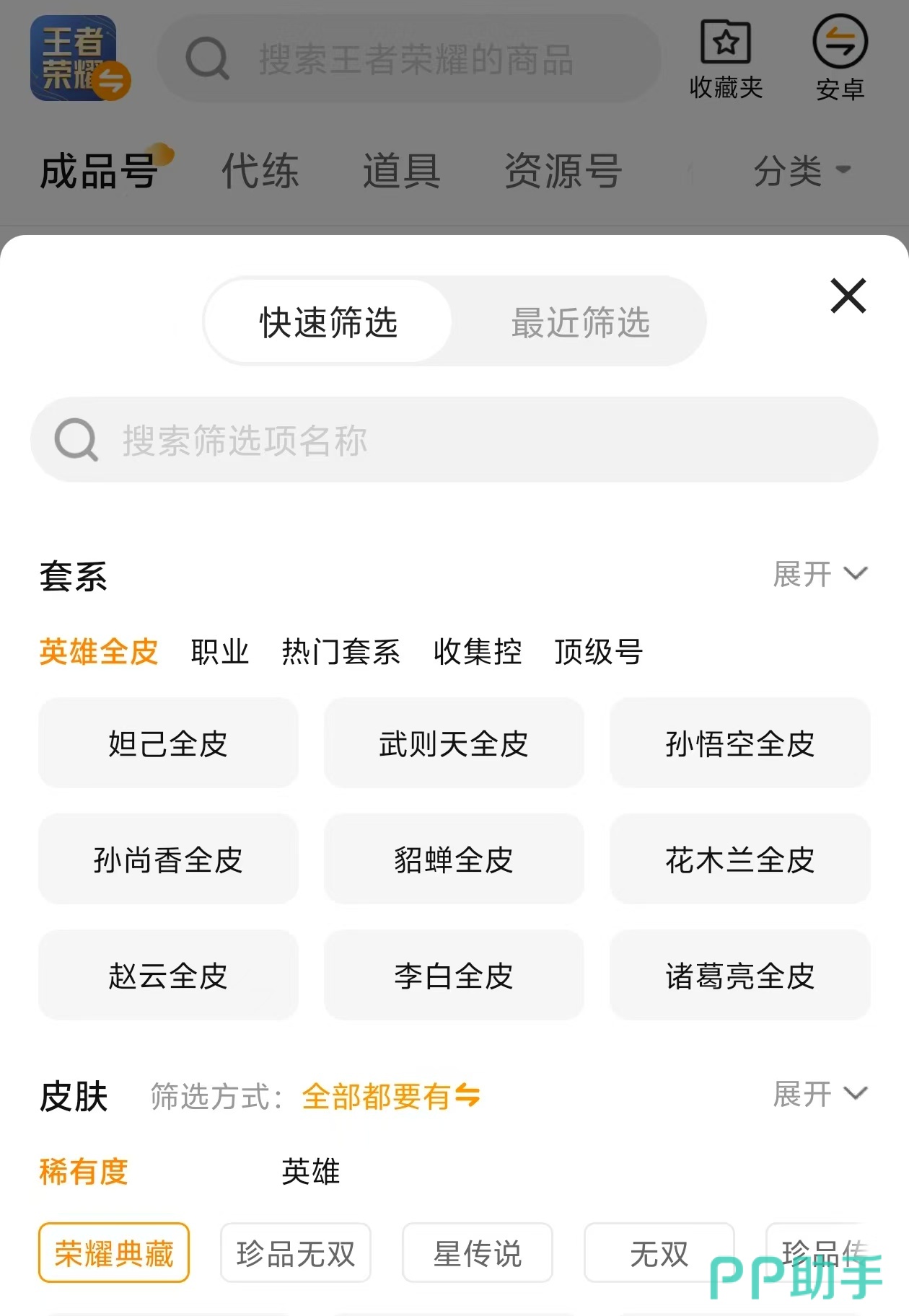Expand the 套系 section

[x=820, y=575]
